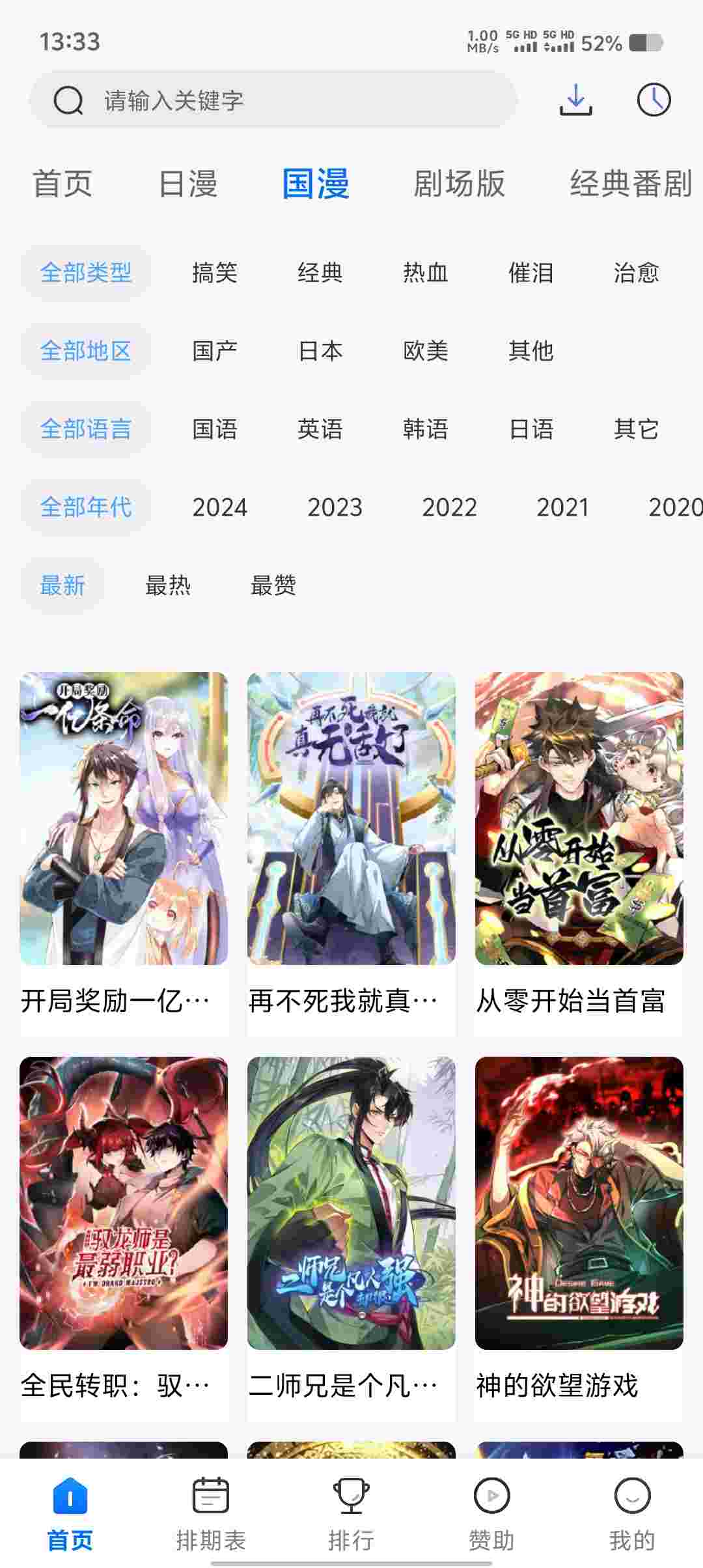Choose 国语 as the language filter
Image resolution: width=703 pixels, height=1568 pixels.
[215, 428]
